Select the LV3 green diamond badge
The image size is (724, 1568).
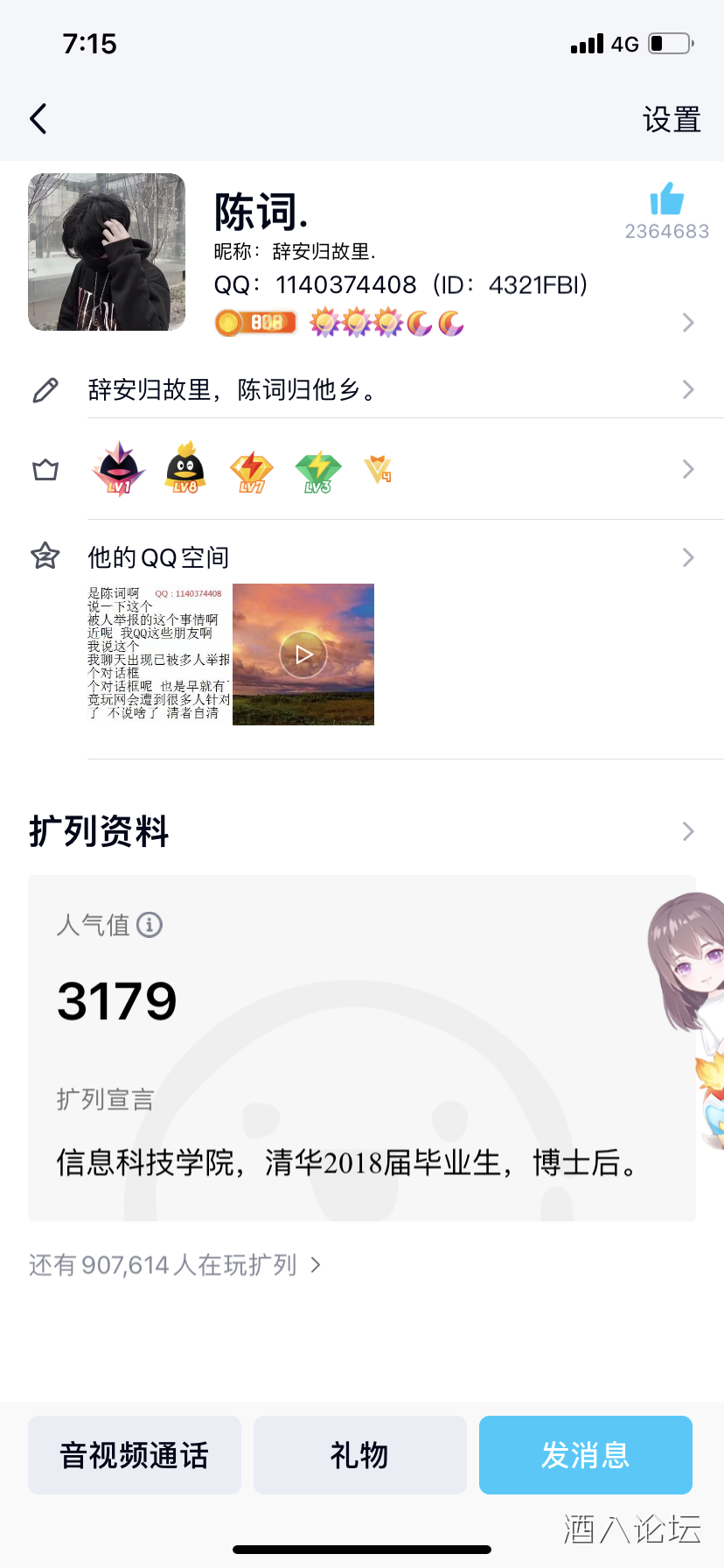(318, 470)
